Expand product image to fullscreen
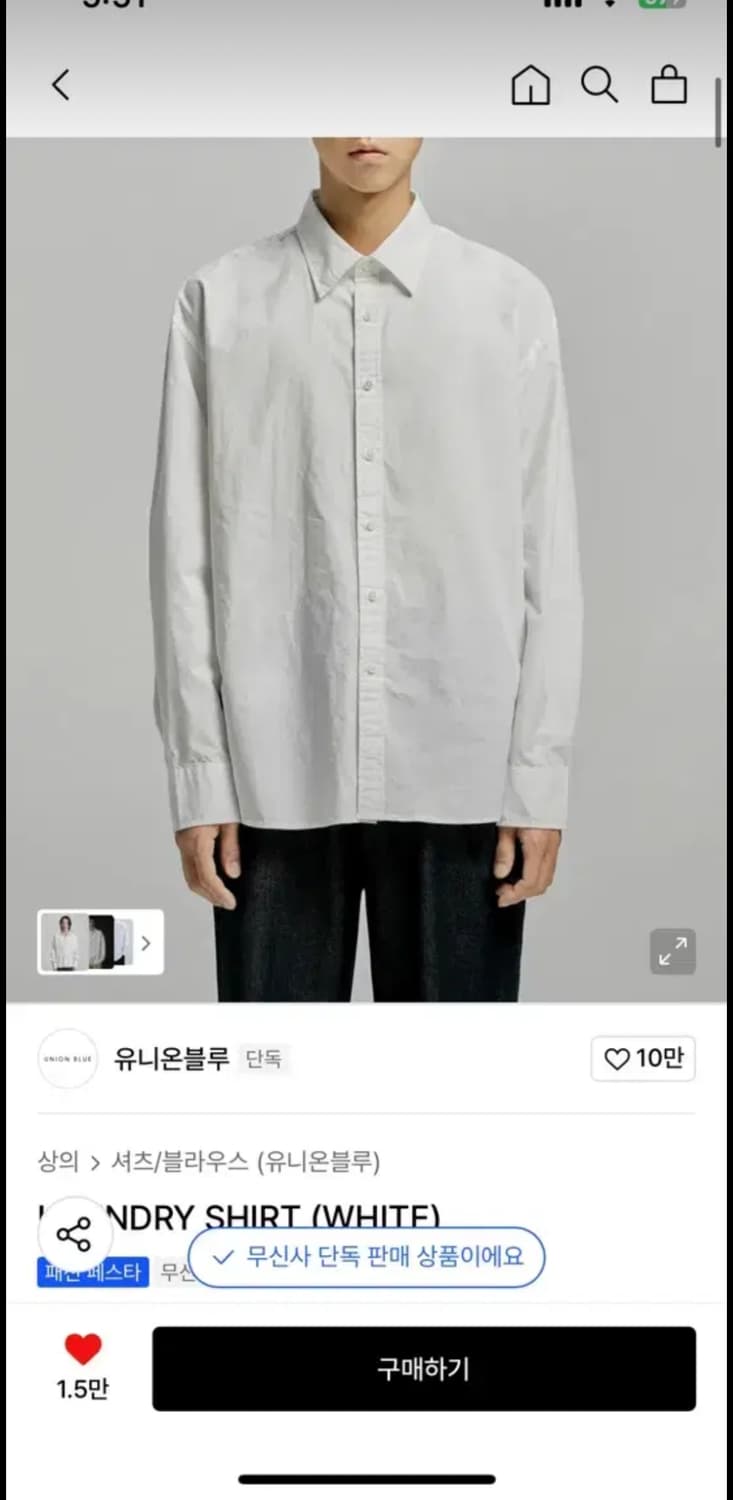 click(672, 952)
